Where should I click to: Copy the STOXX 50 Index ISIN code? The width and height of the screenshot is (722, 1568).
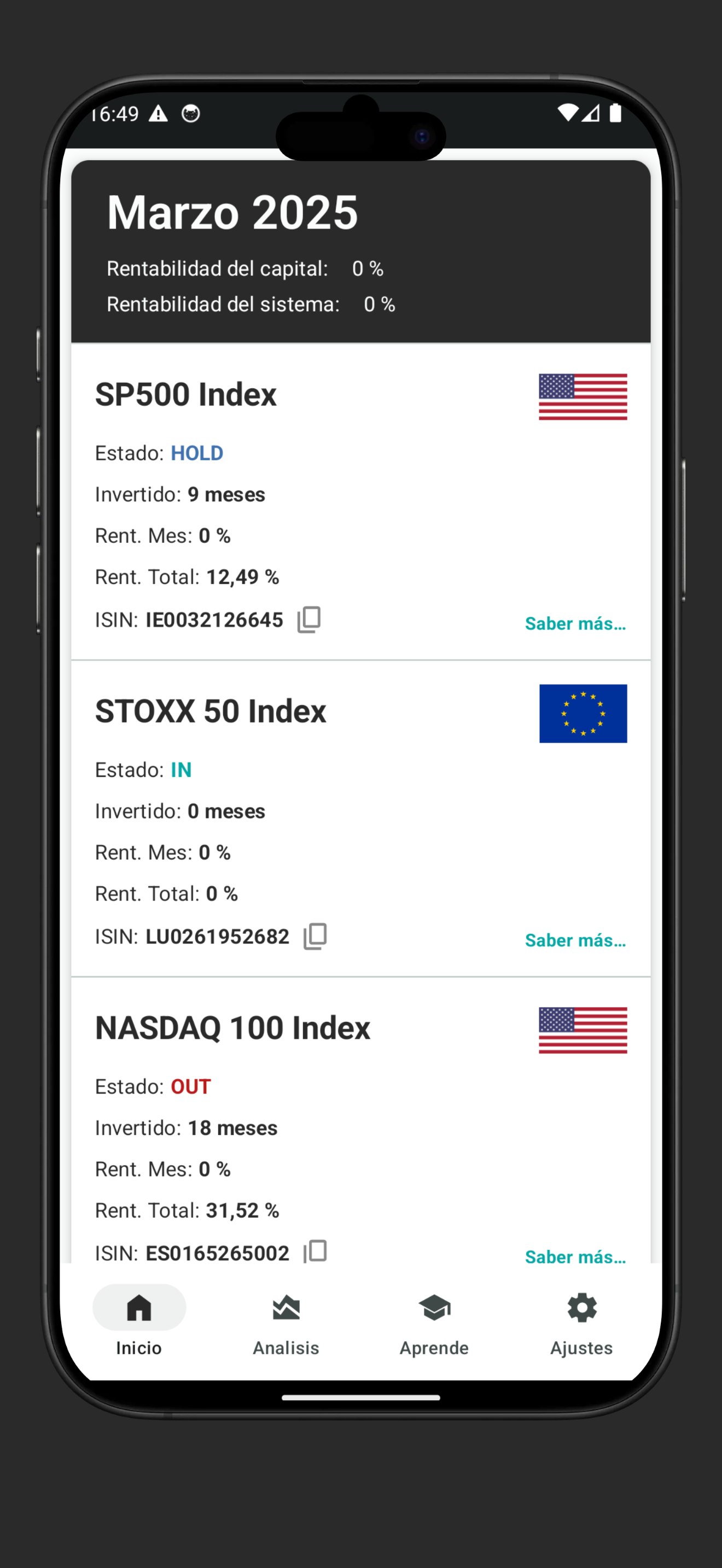tap(316, 936)
